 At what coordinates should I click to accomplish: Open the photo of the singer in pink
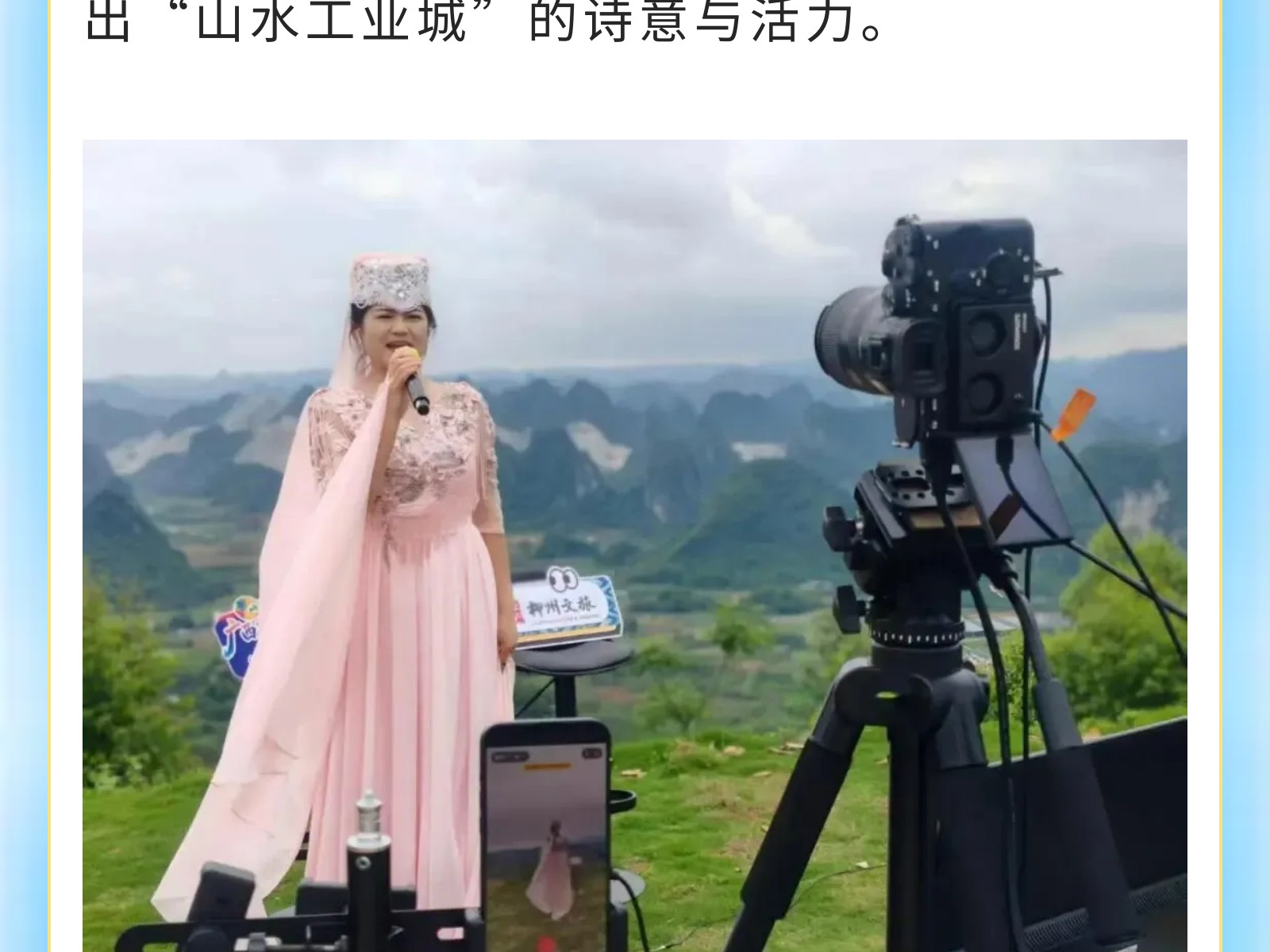tap(635, 546)
